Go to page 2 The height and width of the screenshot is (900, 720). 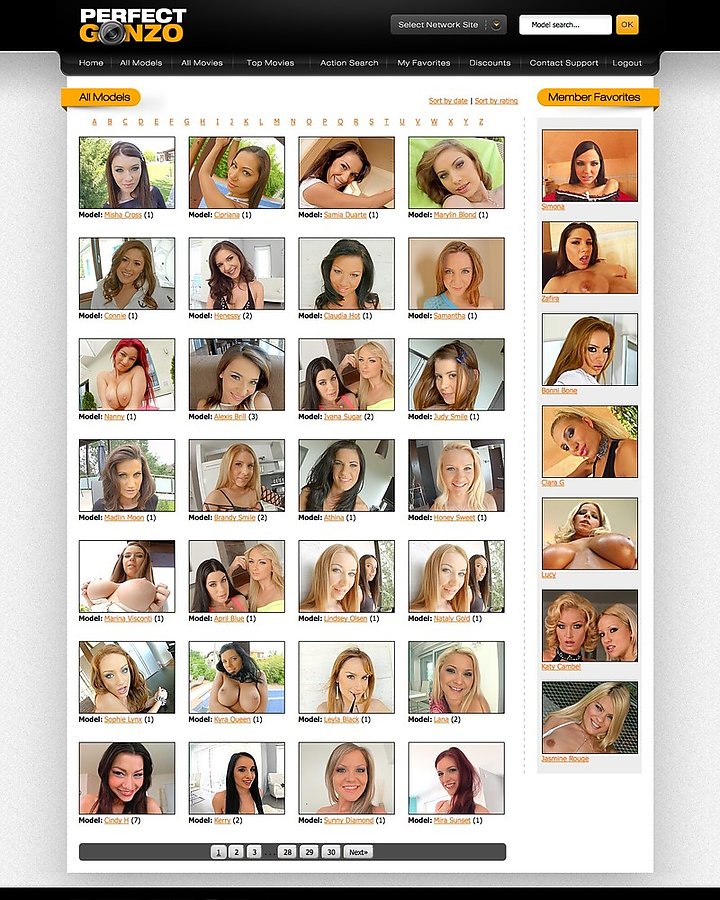pyautogui.click(x=236, y=852)
